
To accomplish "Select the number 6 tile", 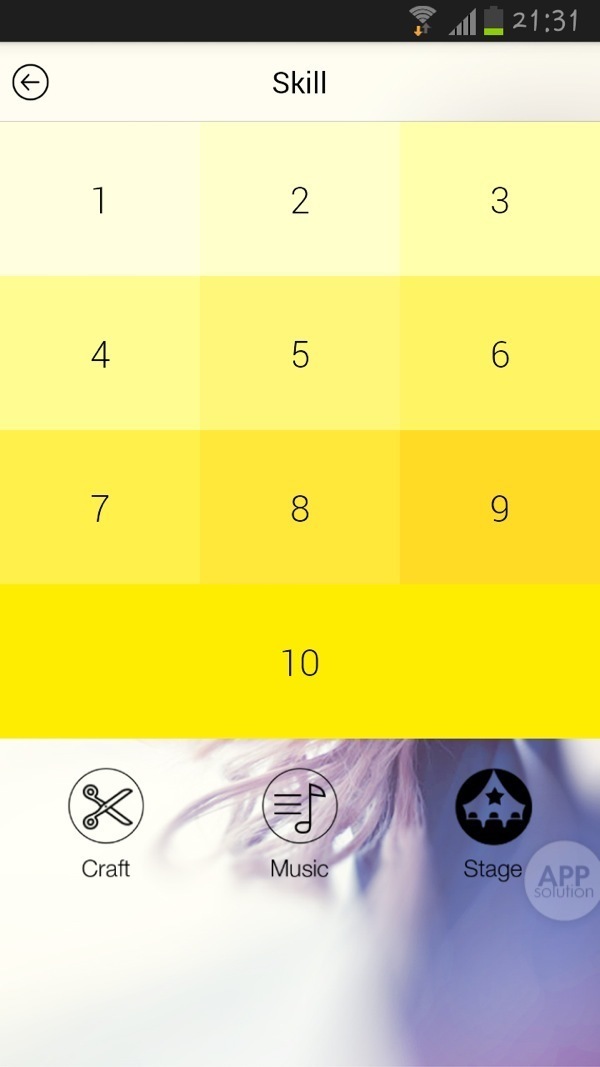I will 500,354.
